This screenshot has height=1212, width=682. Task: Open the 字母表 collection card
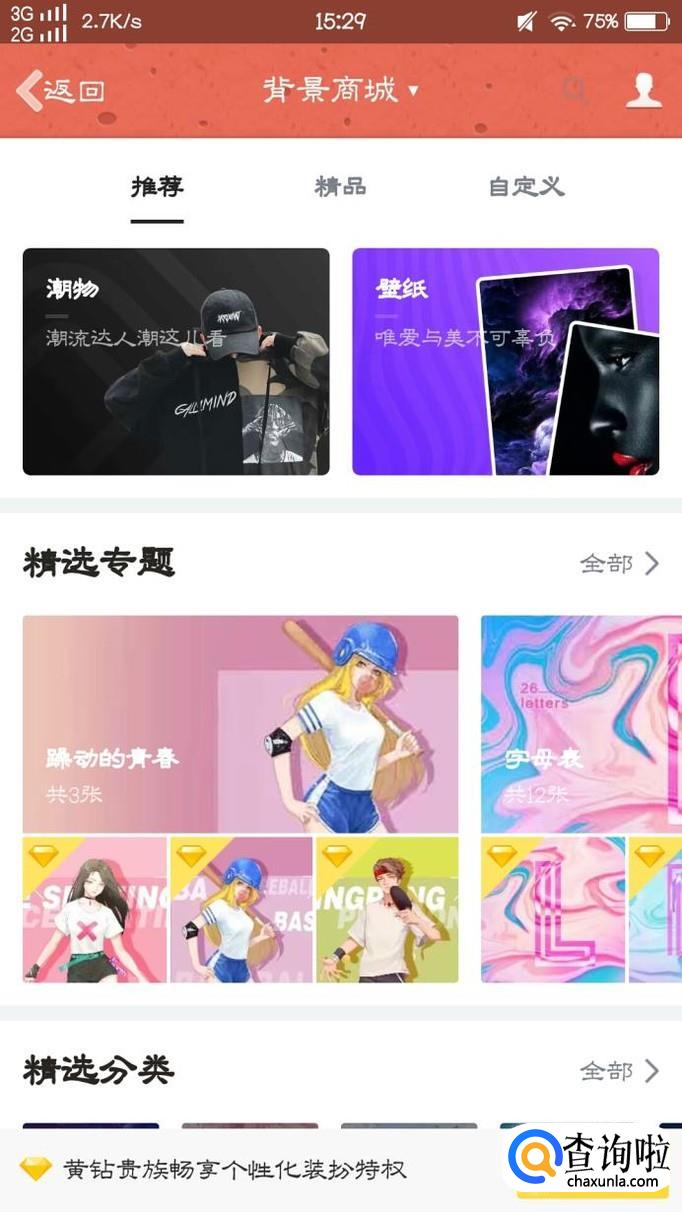[580, 724]
